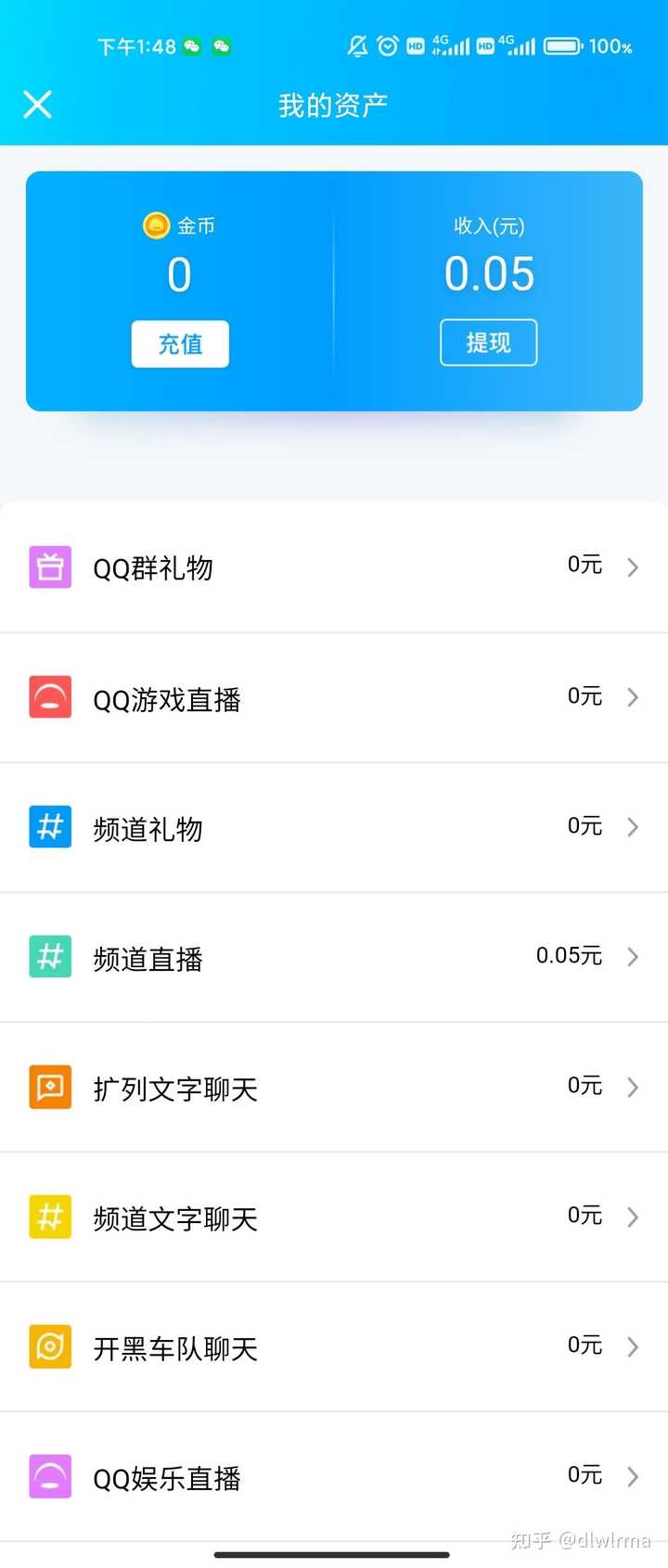Viewport: 668px width, 1568px height.
Task: Click the yellow 频道文字聊天 hashtag icon
Action: (50, 1217)
